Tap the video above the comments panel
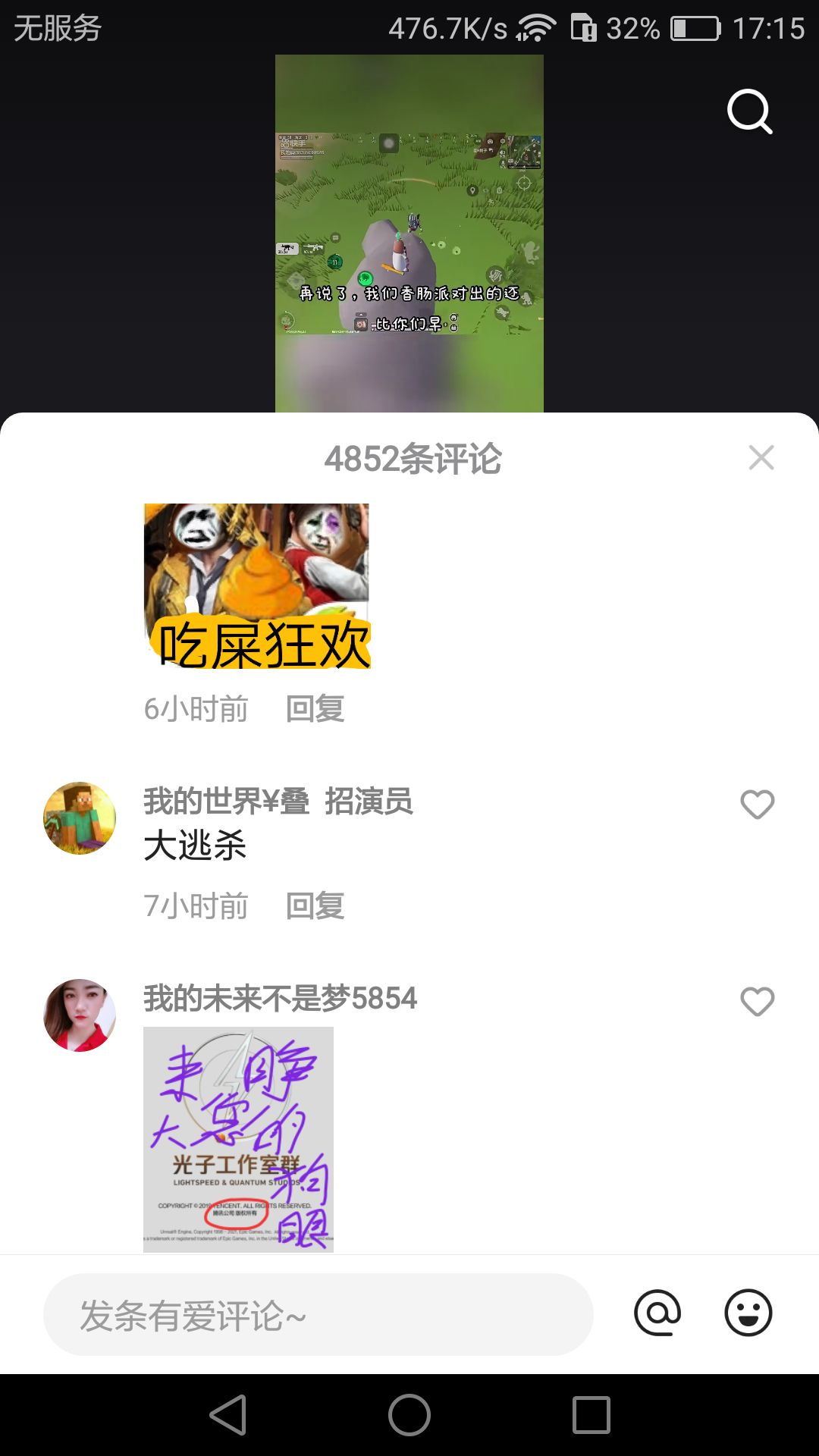This screenshot has height=1456, width=819. (409, 234)
